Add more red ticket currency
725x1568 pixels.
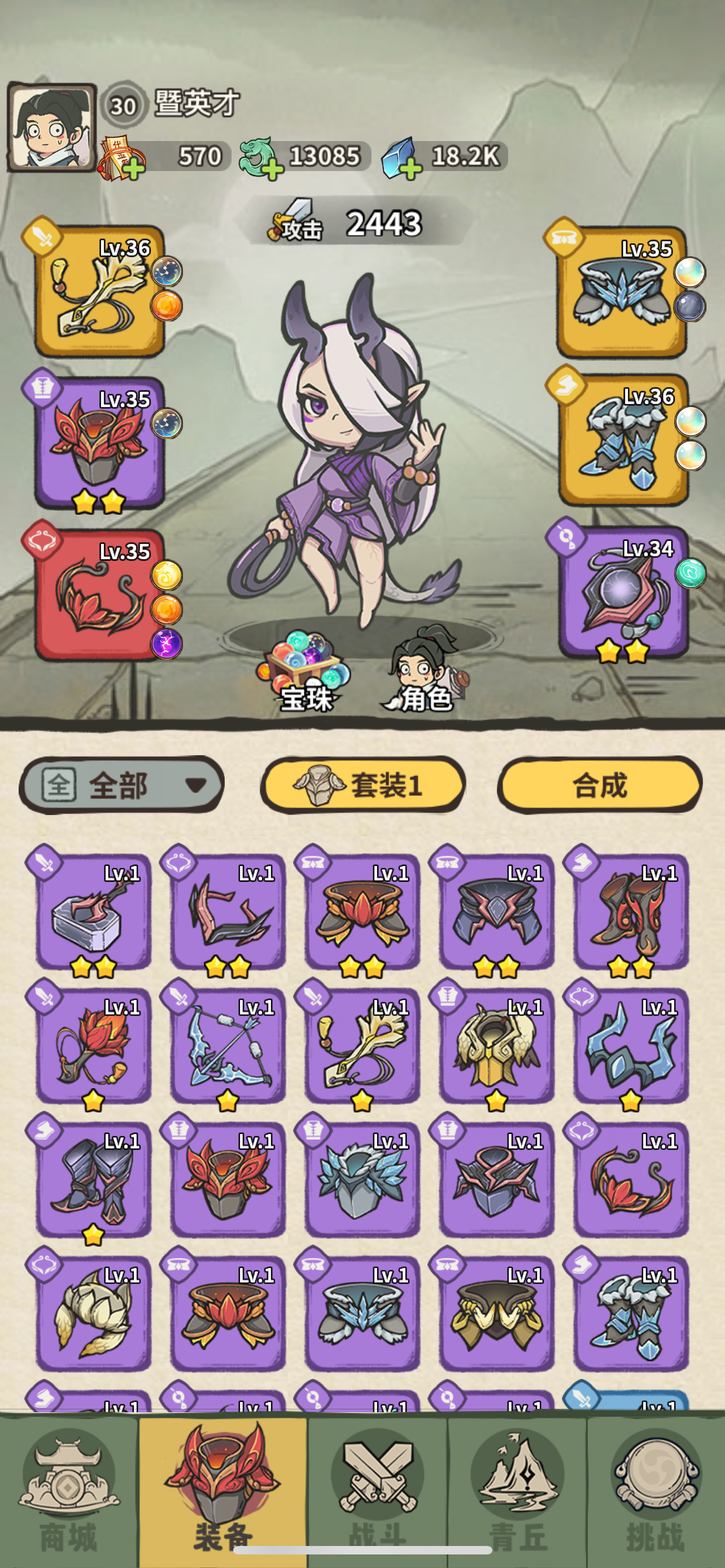134,168
